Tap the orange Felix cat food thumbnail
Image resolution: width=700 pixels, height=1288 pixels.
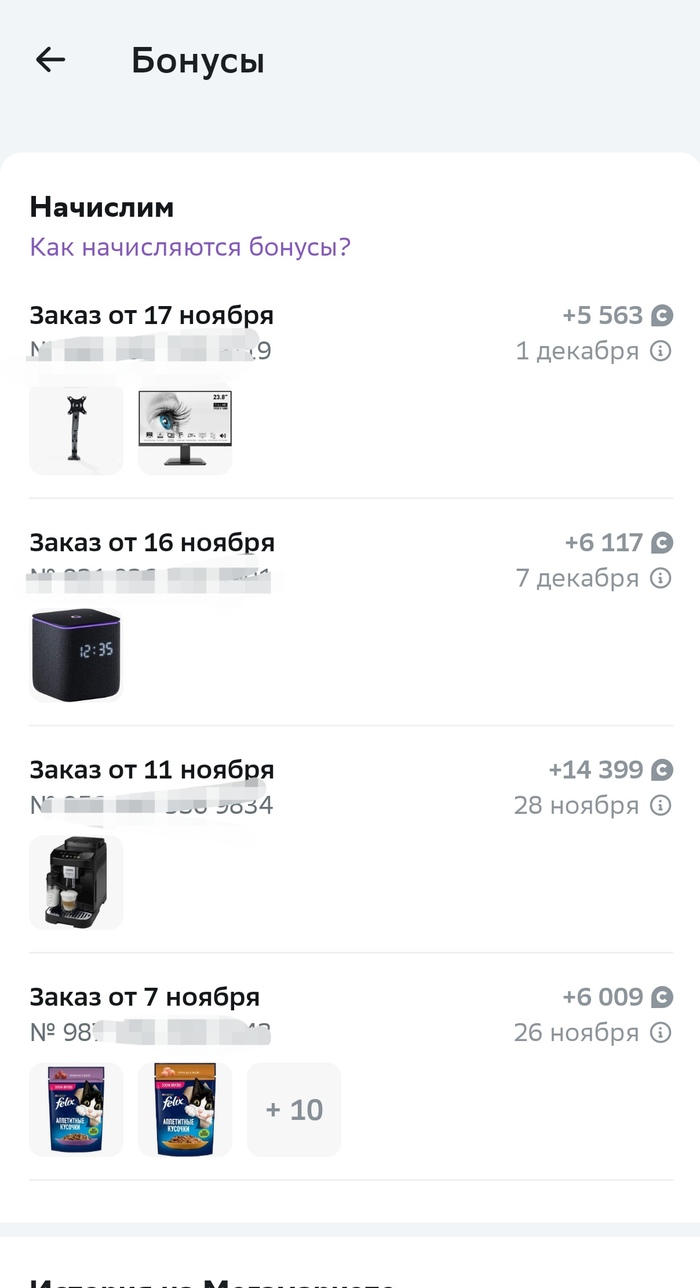tap(185, 1109)
